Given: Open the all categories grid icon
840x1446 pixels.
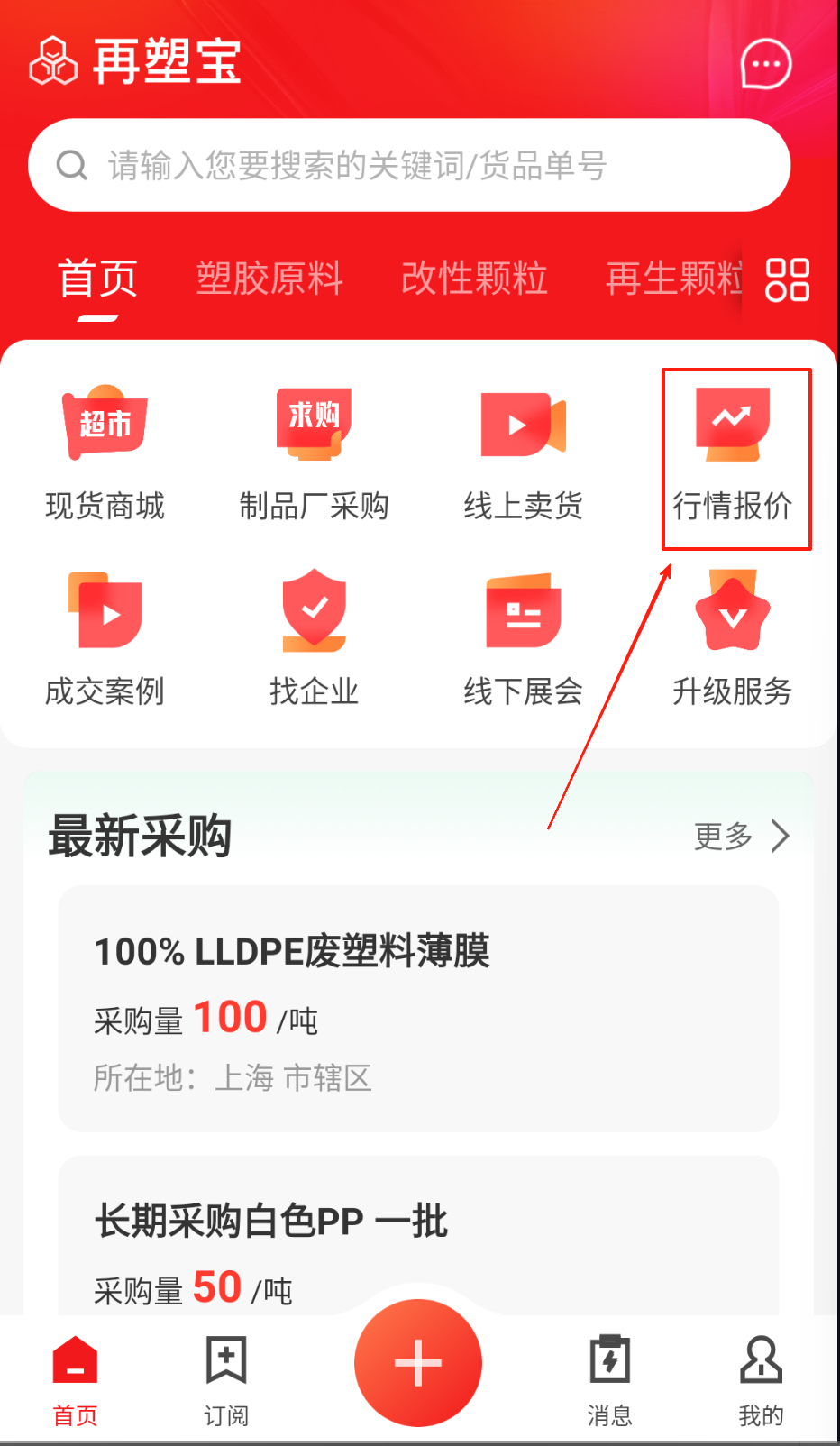Looking at the screenshot, I should [787, 279].
